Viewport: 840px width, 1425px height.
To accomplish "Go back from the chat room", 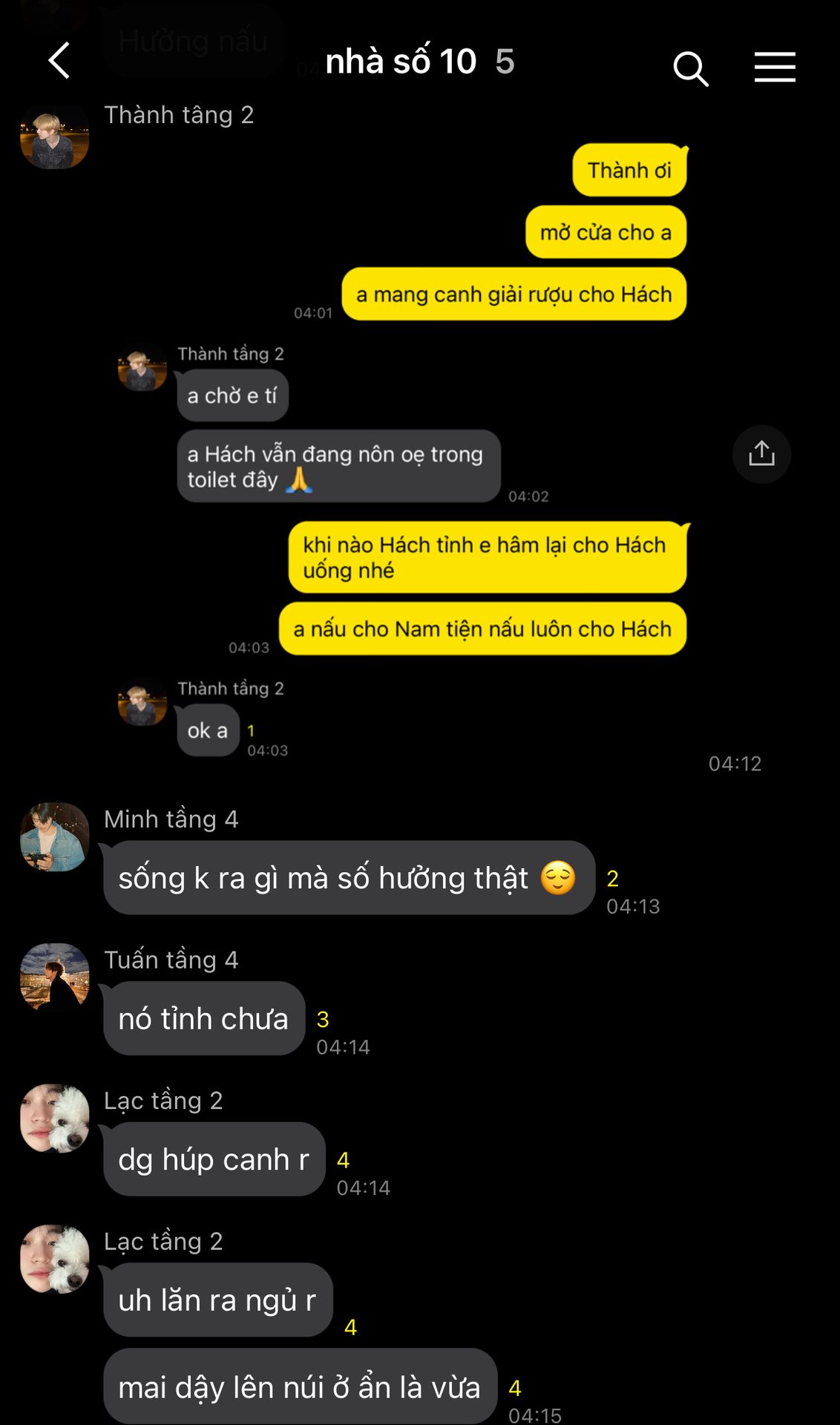I will point(59,61).
